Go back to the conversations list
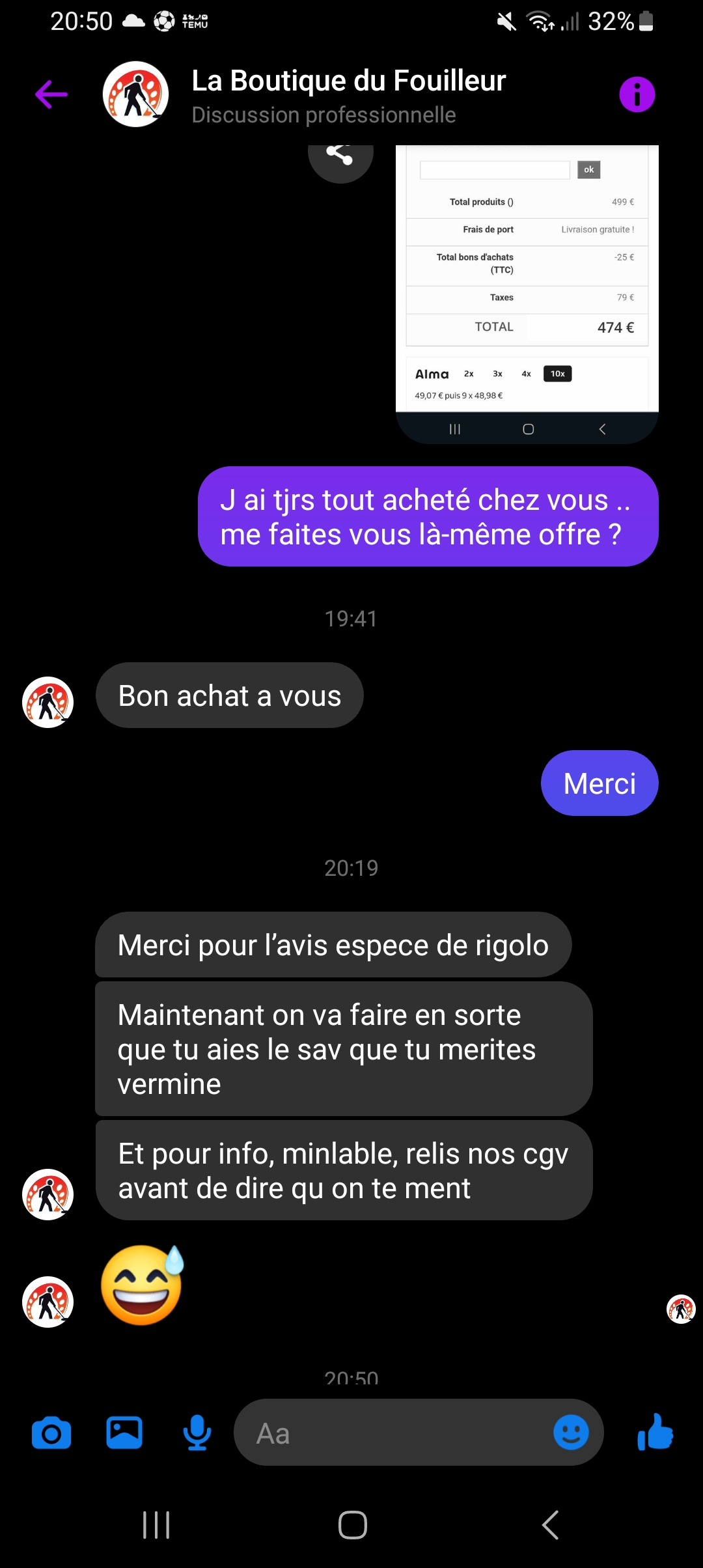 pos(51,95)
